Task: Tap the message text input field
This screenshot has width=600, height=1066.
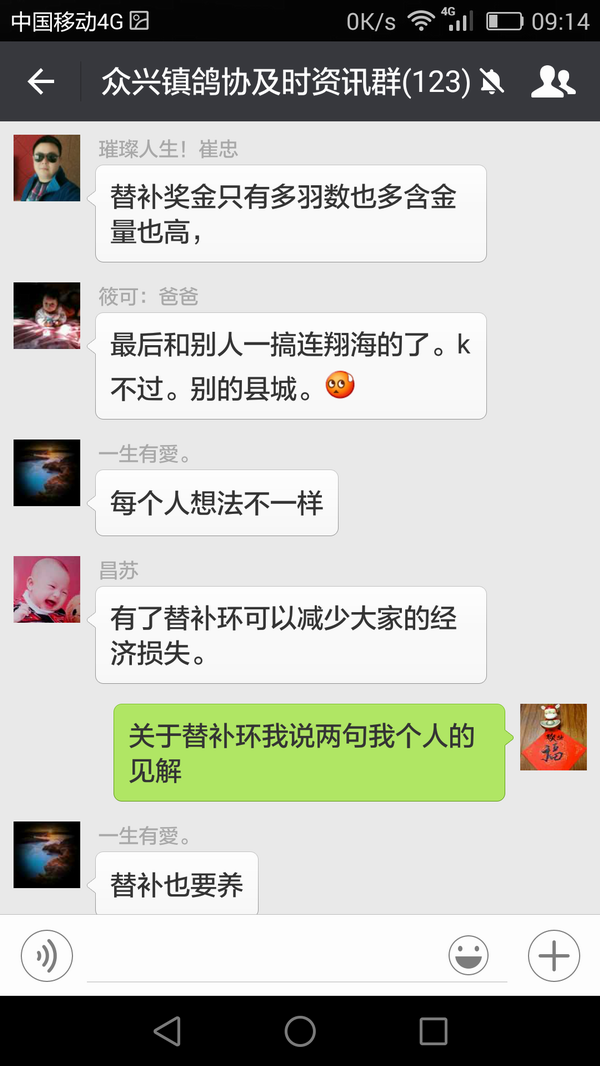Action: click(260, 956)
